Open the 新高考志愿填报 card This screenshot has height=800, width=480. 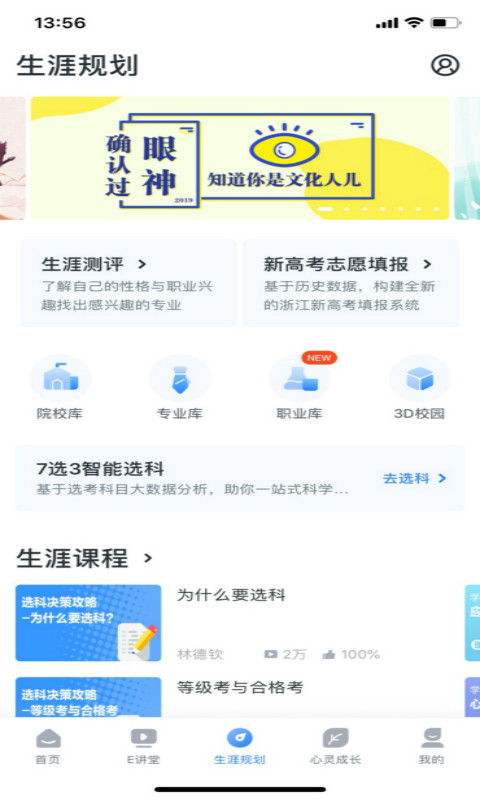(351, 283)
